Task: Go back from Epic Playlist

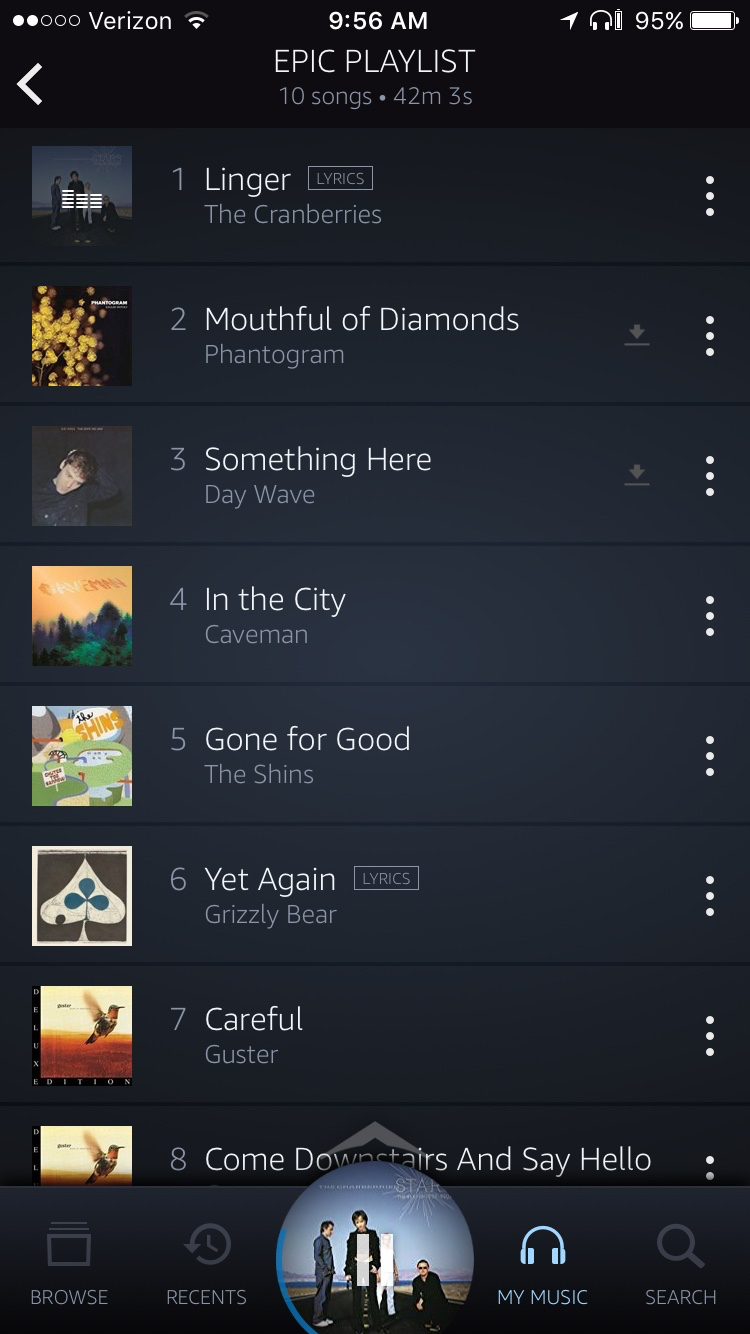Action: (31, 84)
